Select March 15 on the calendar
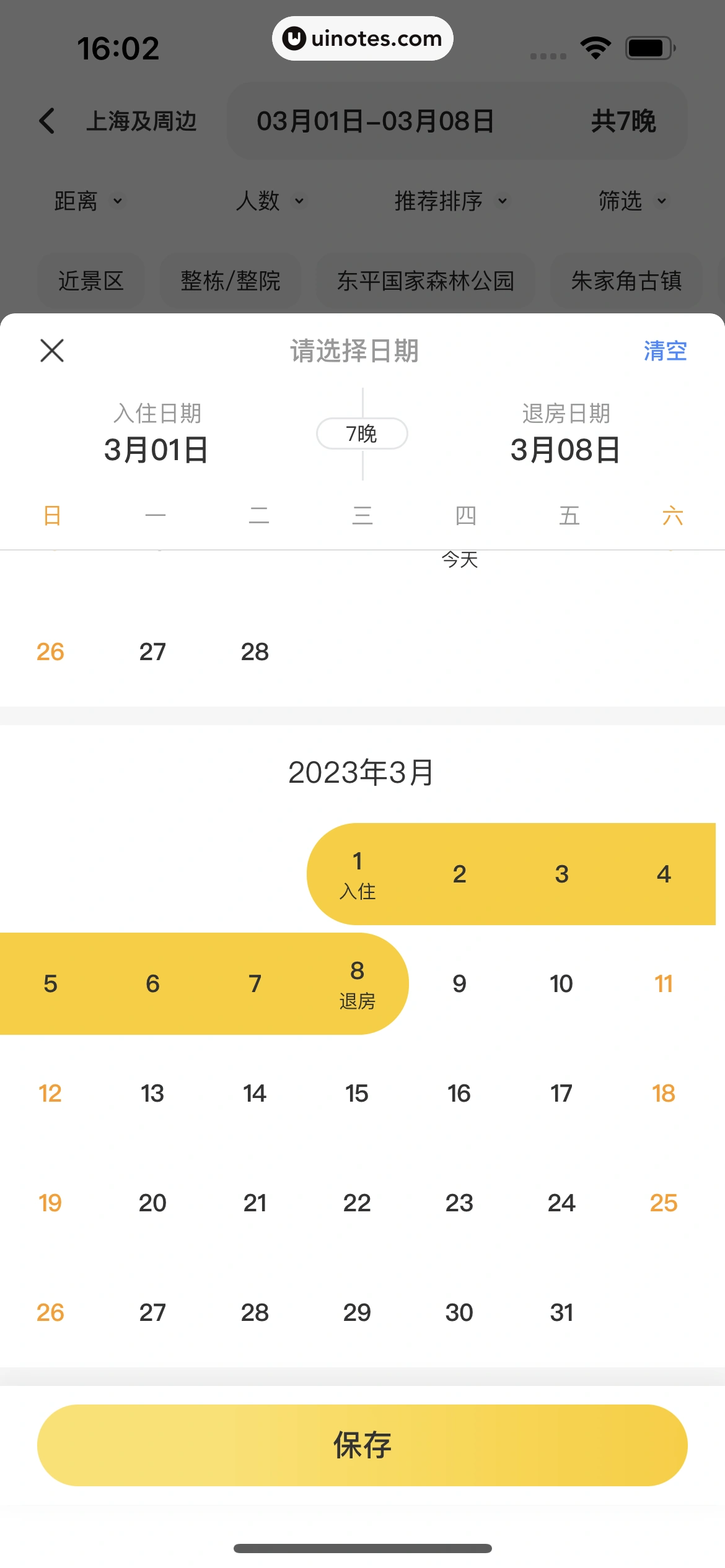This screenshot has width=725, height=1568. click(357, 1093)
